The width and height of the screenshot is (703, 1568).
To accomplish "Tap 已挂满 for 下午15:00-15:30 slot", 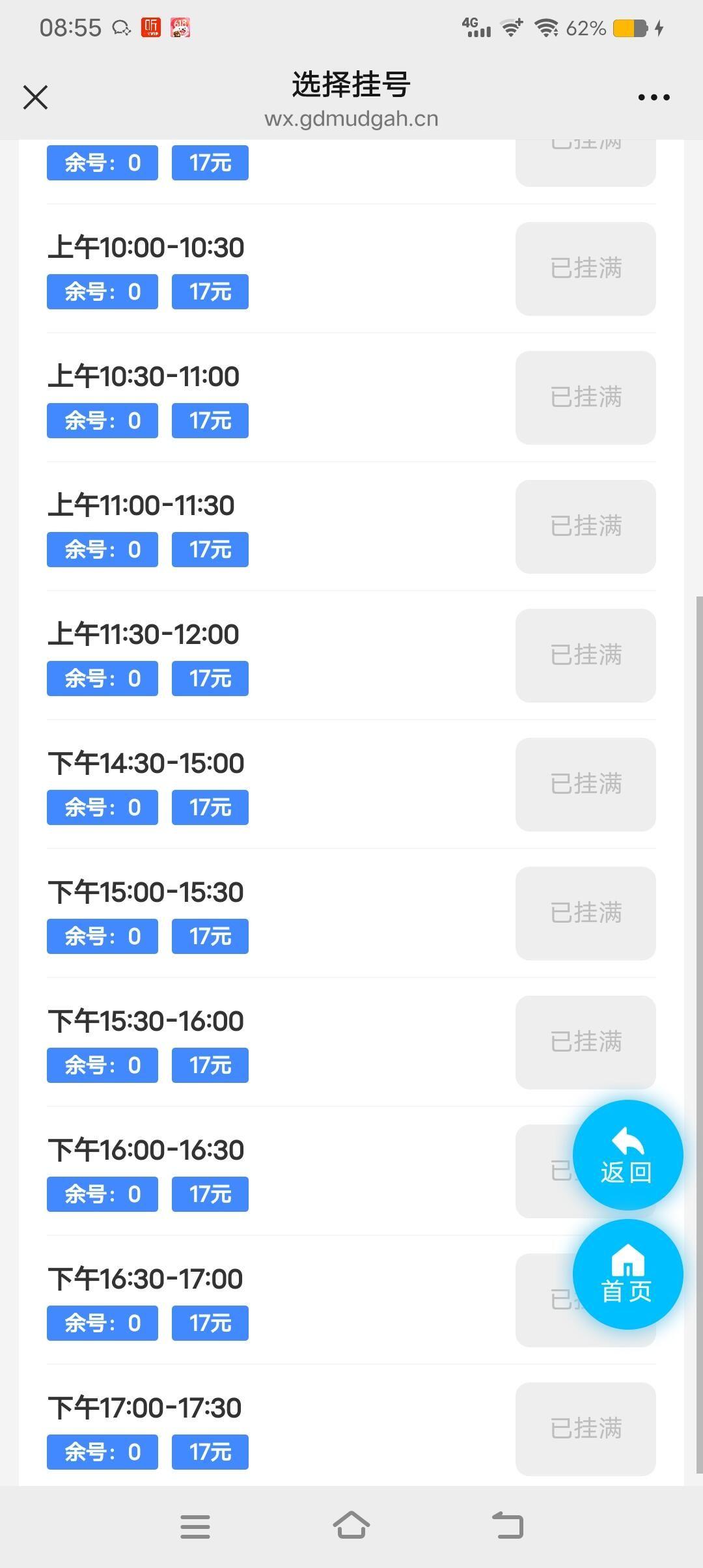I will point(586,914).
